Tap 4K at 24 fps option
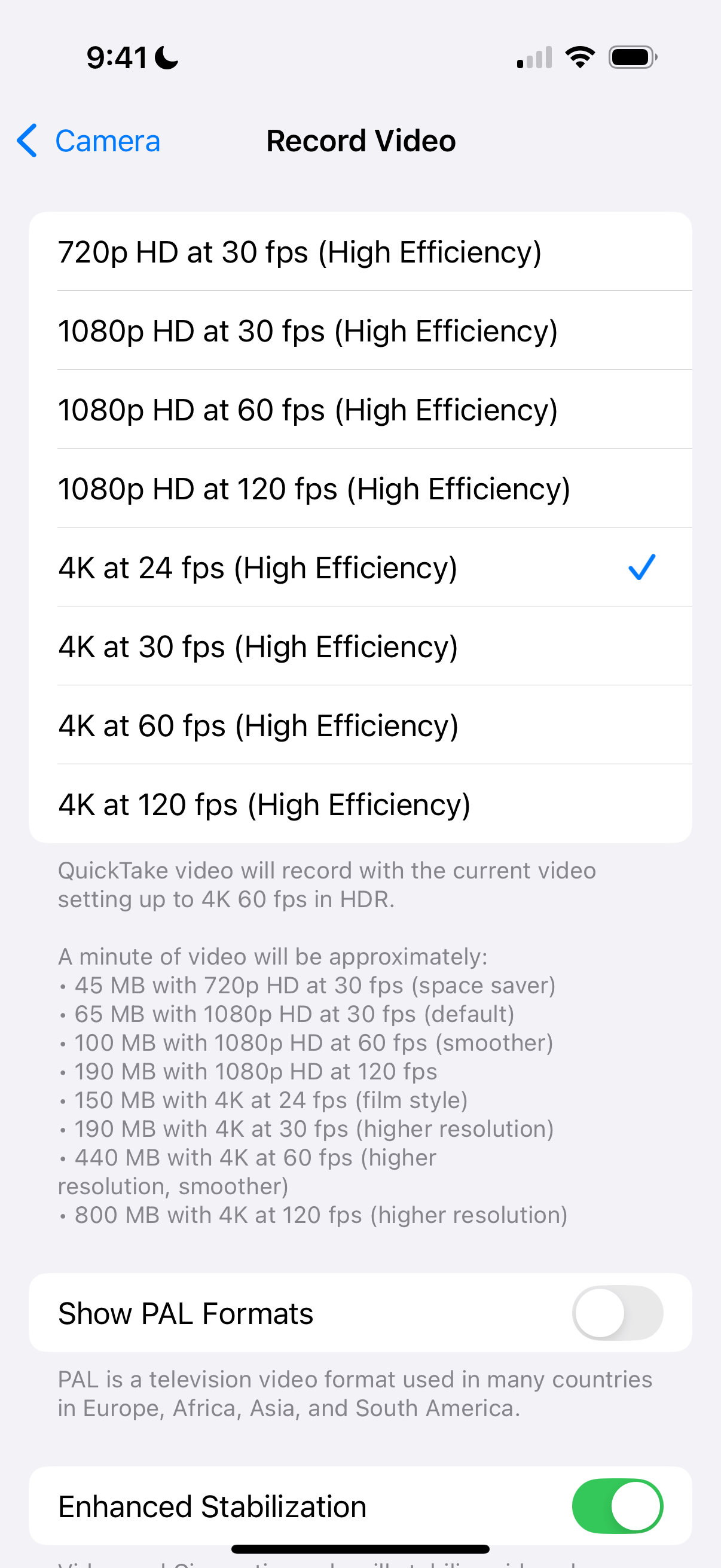This screenshot has width=721, height=1568. [x=360, y=568]
